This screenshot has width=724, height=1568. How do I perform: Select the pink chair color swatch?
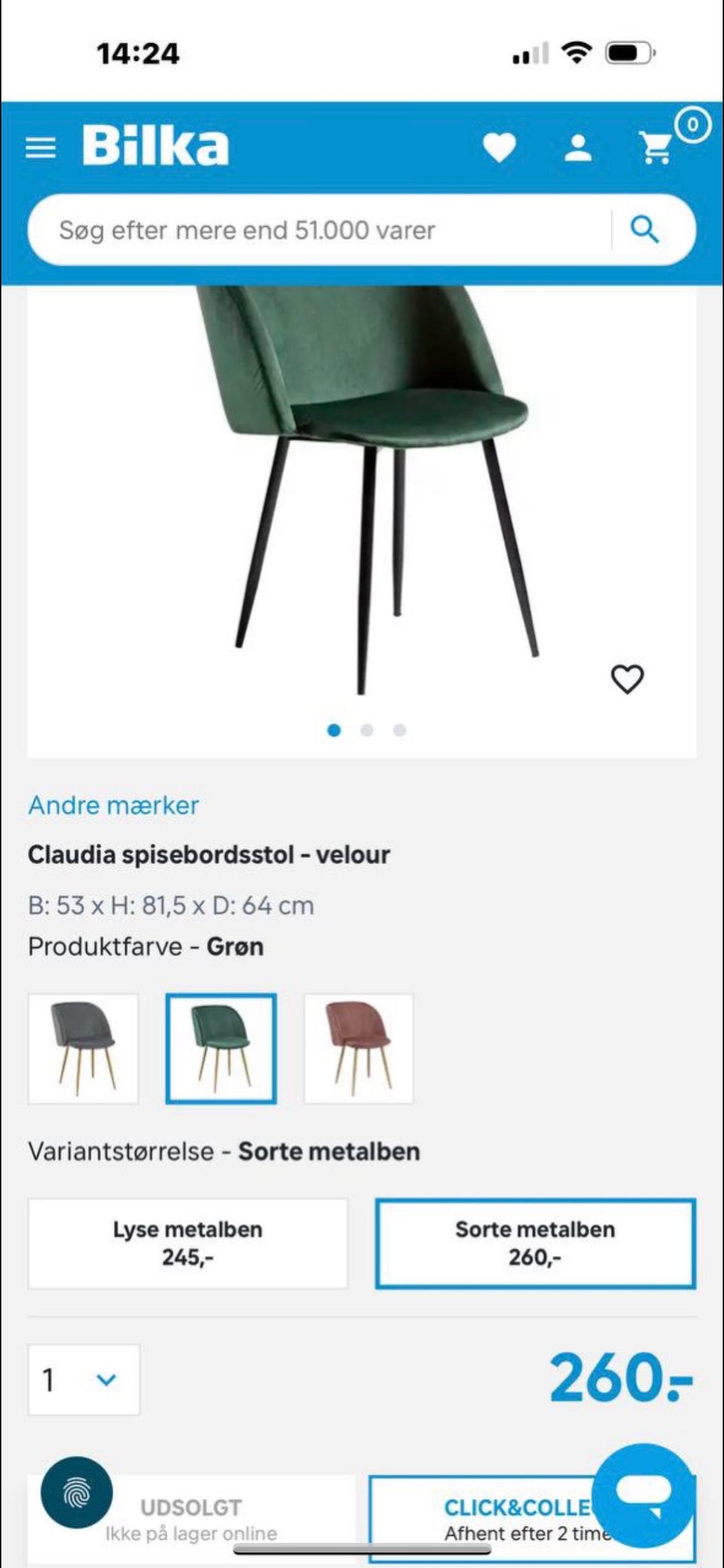pyautogui.click(x=357, y=1048)
